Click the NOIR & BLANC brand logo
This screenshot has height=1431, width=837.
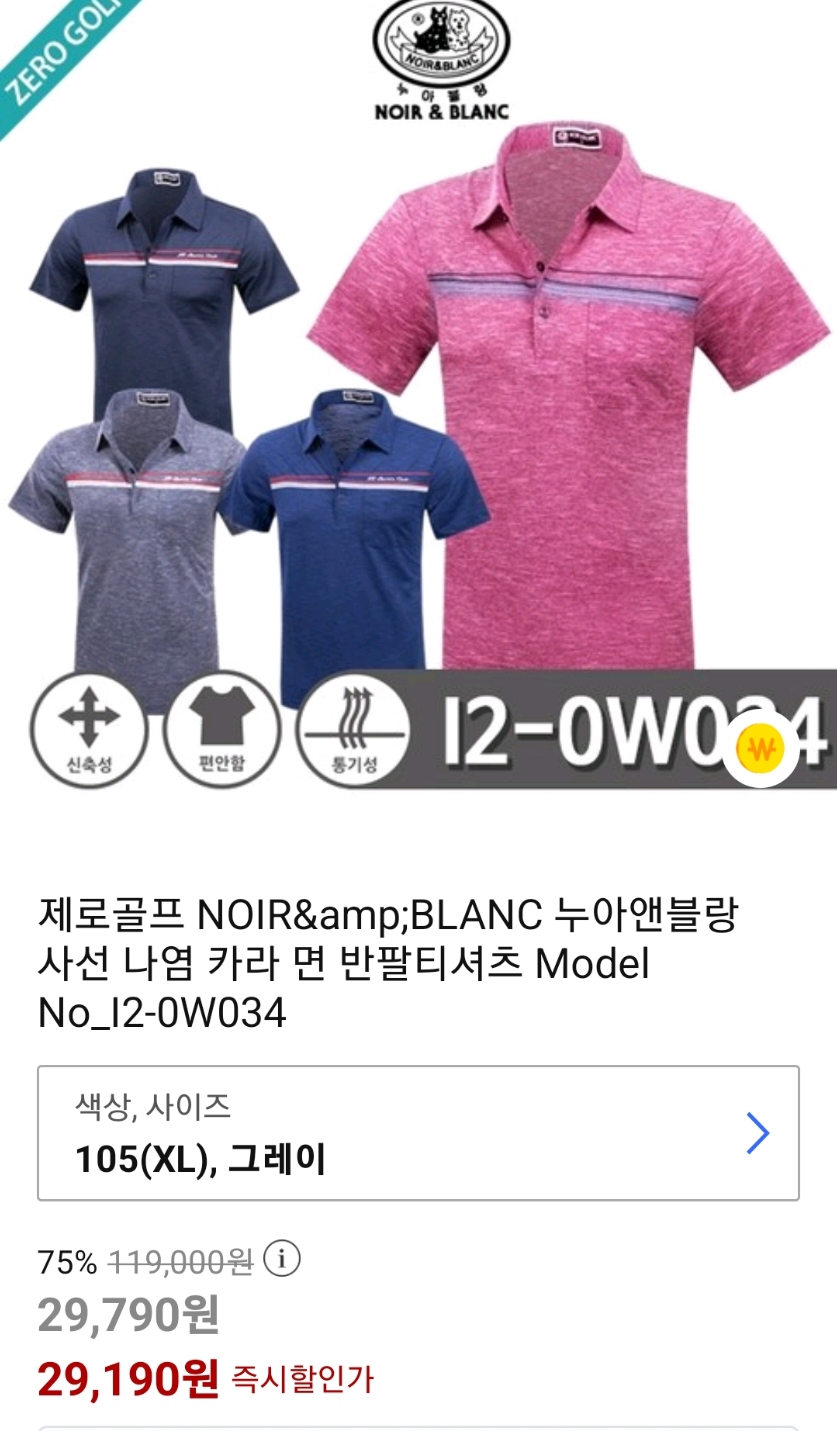tap(440, 60)
